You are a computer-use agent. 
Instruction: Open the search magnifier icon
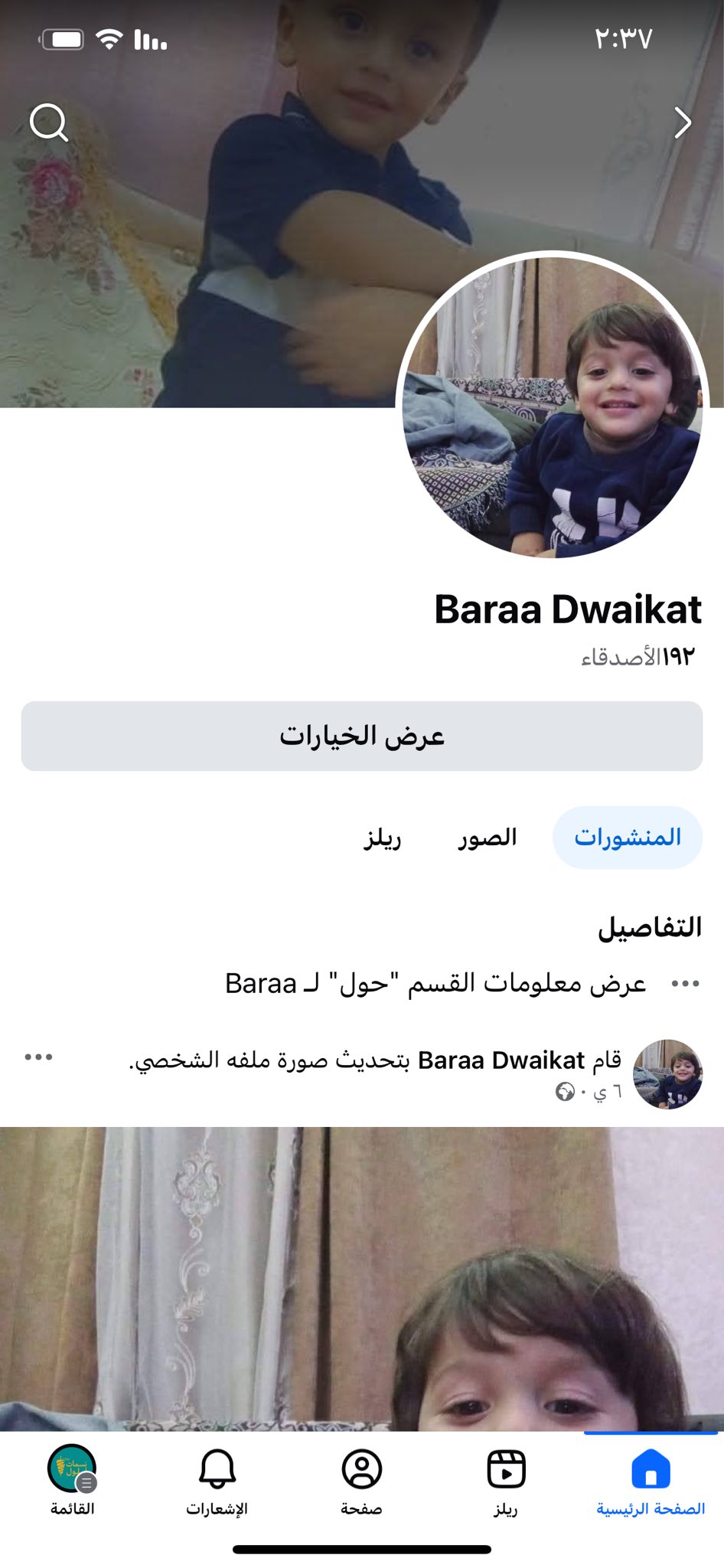[49, 122]
